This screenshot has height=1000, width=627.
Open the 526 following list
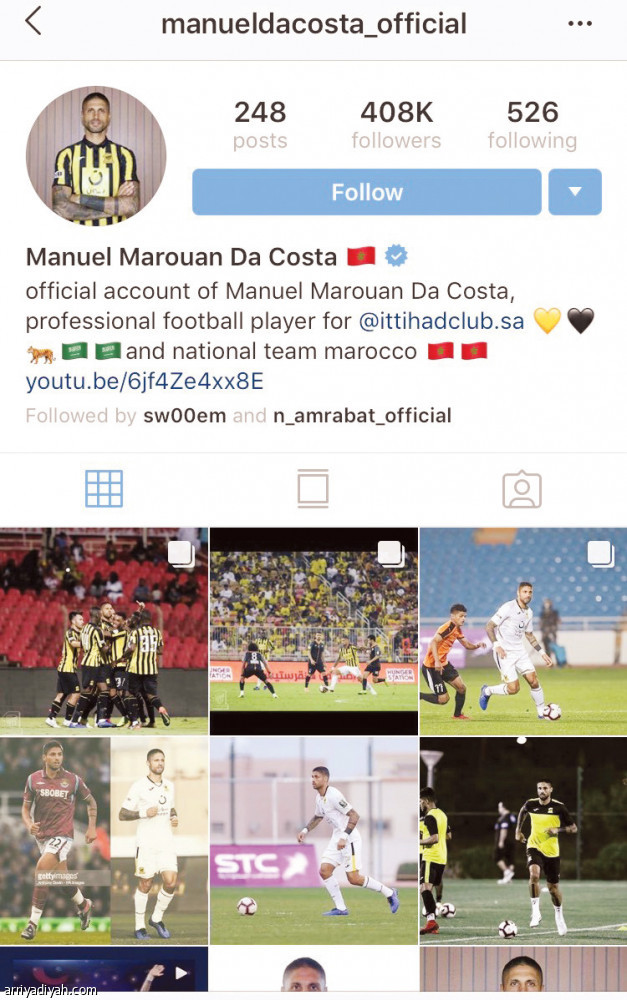click(532, 124)
